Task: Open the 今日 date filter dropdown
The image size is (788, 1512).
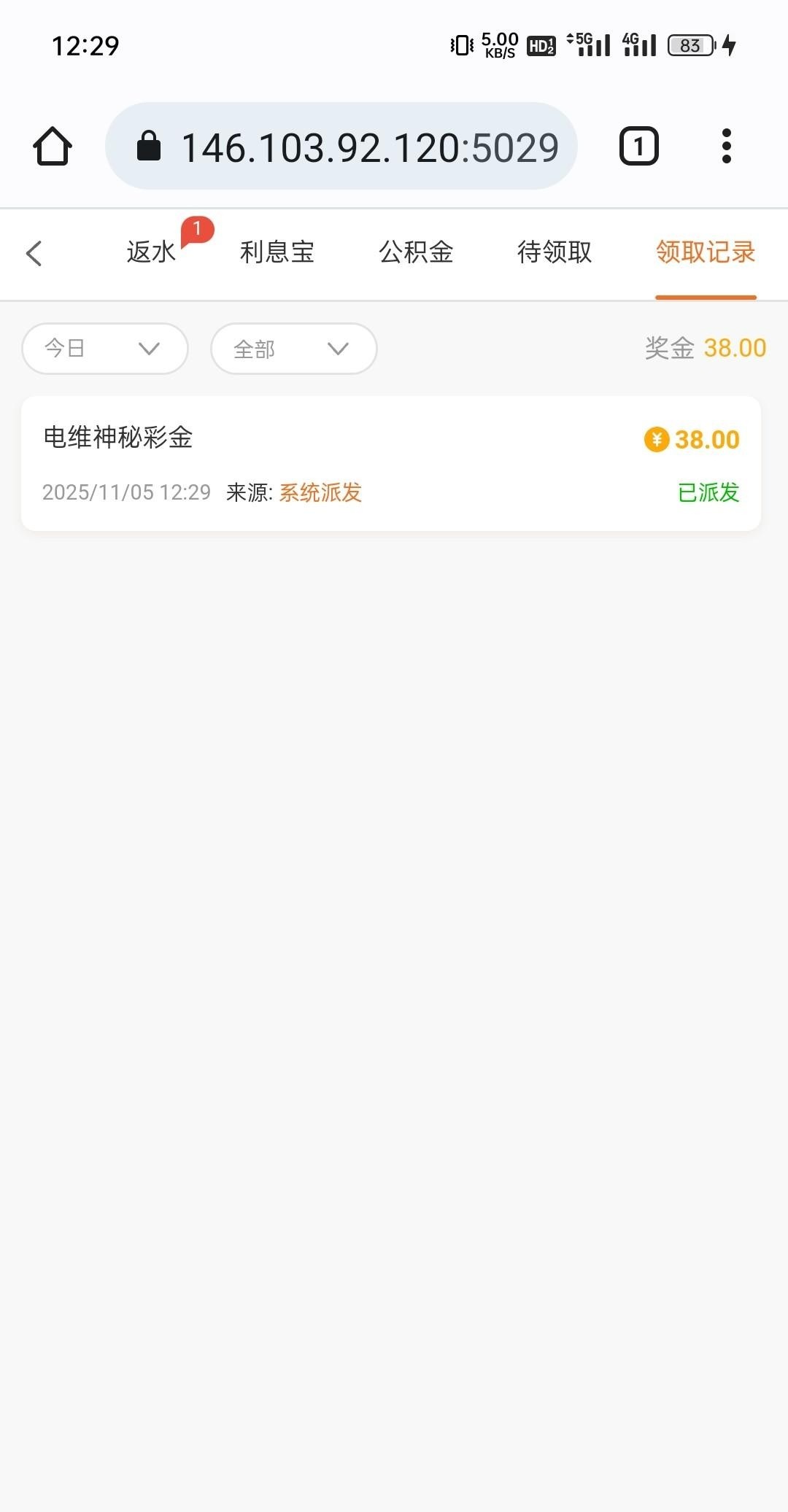Action: (104, 349)
